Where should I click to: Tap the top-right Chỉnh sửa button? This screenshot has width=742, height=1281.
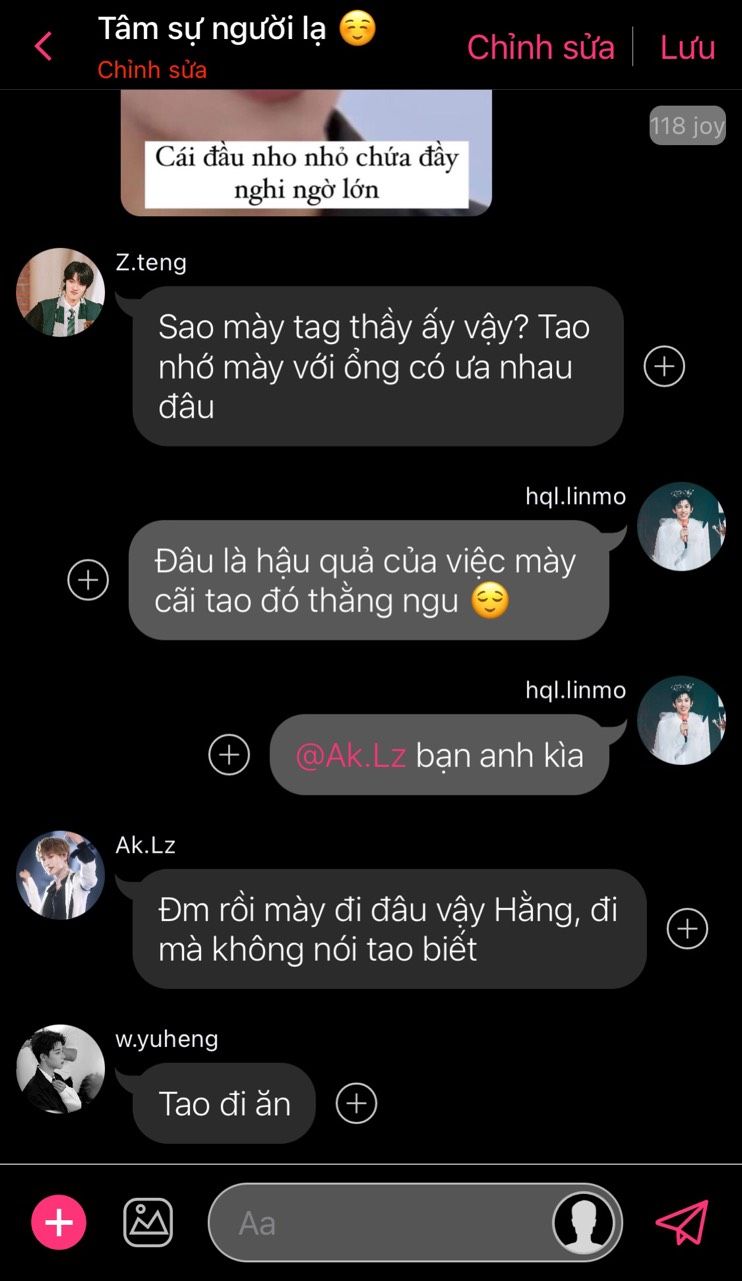[x=540, y=47]
